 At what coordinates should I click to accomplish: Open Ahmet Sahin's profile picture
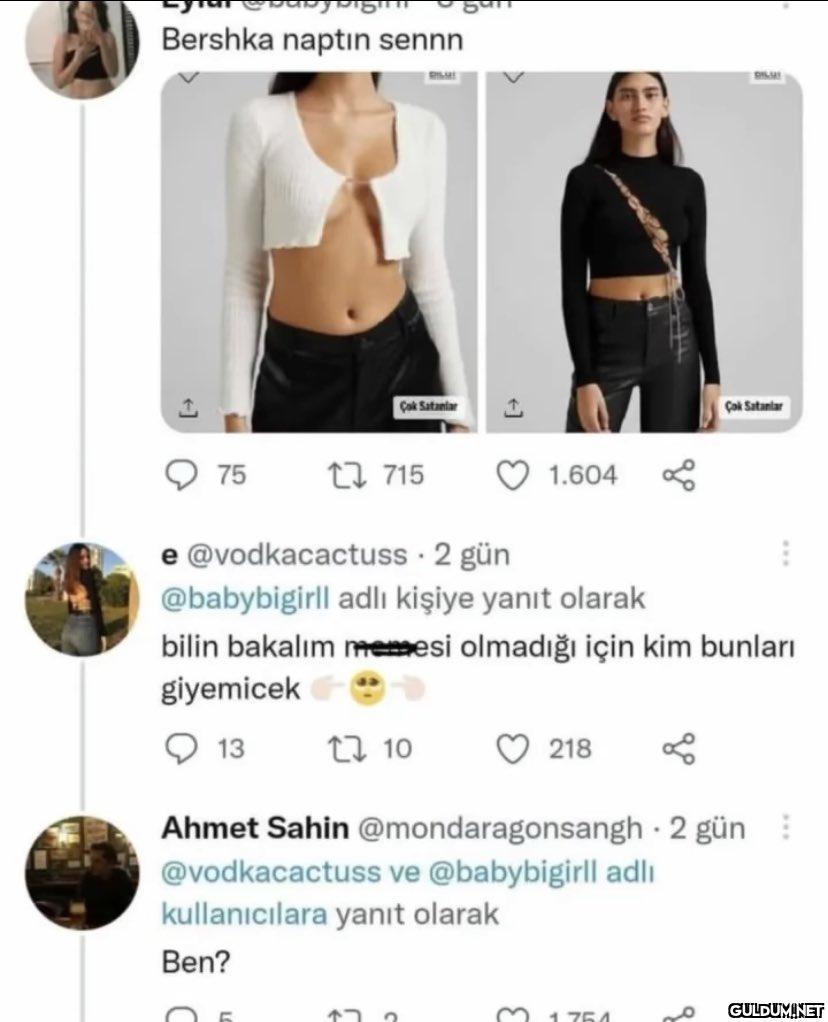[80, 872]
